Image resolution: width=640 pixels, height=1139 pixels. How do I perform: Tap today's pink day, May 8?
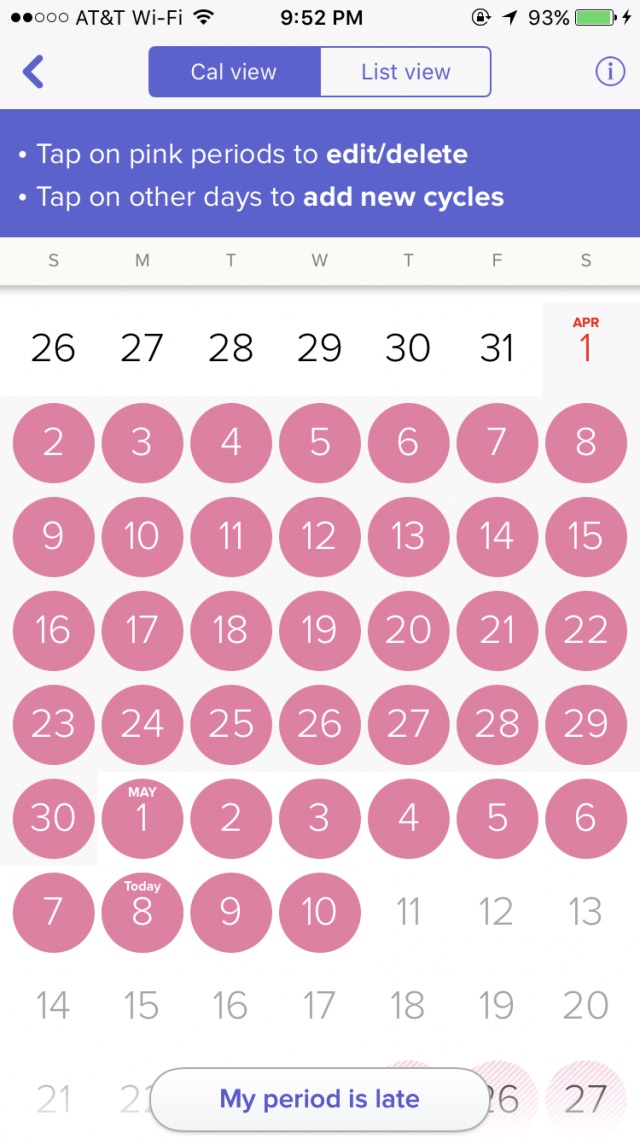pos(142,912)
